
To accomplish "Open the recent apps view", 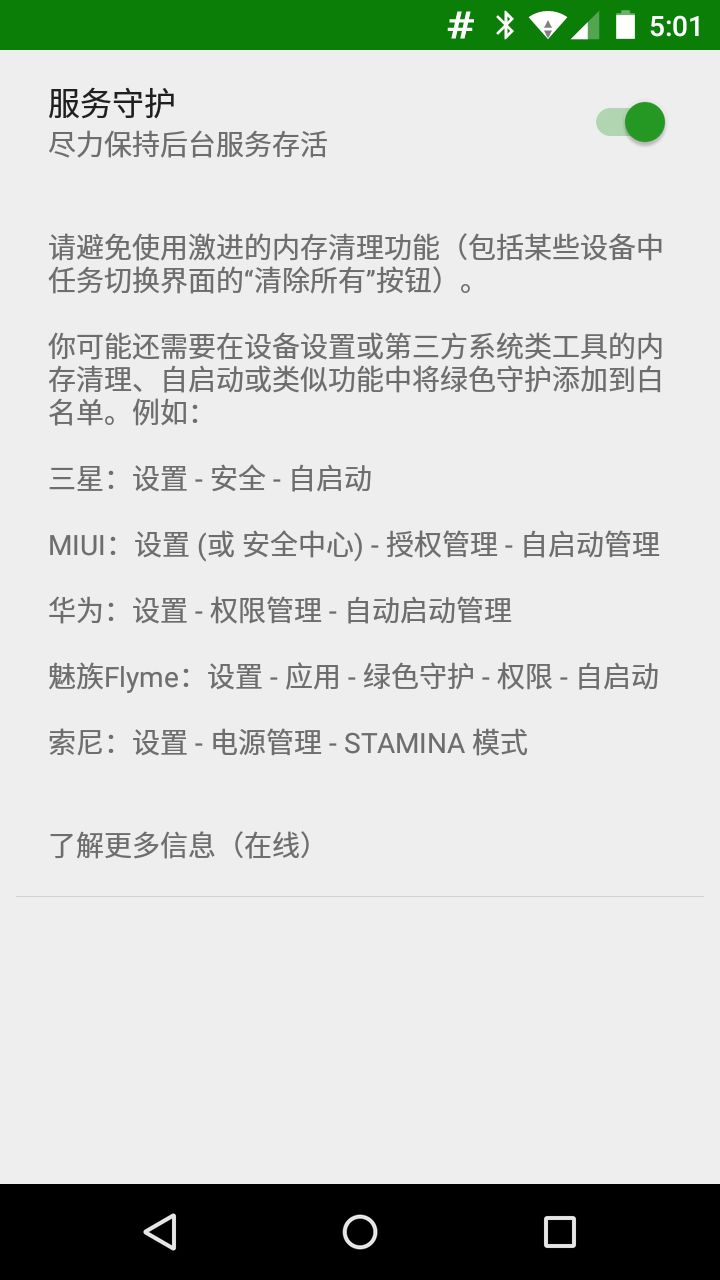I will [x=559, y=1232].
